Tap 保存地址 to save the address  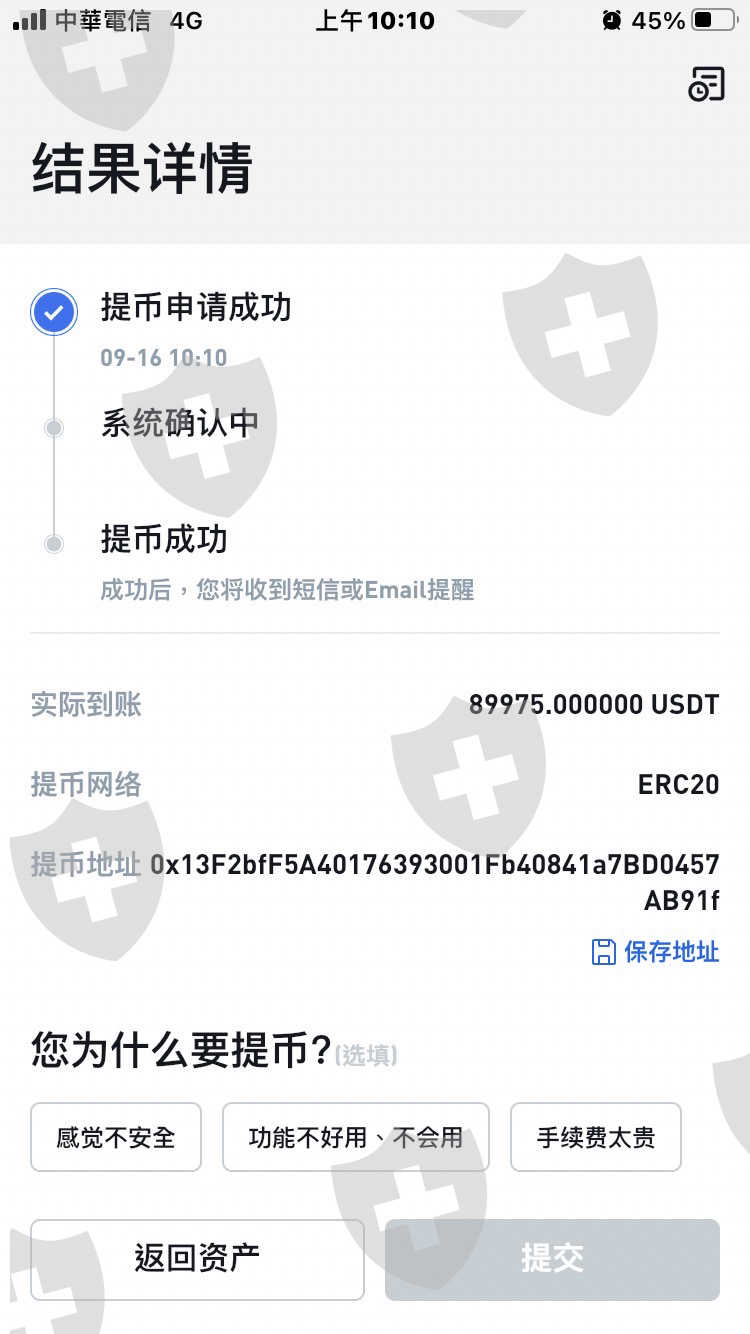coord(656,951)
